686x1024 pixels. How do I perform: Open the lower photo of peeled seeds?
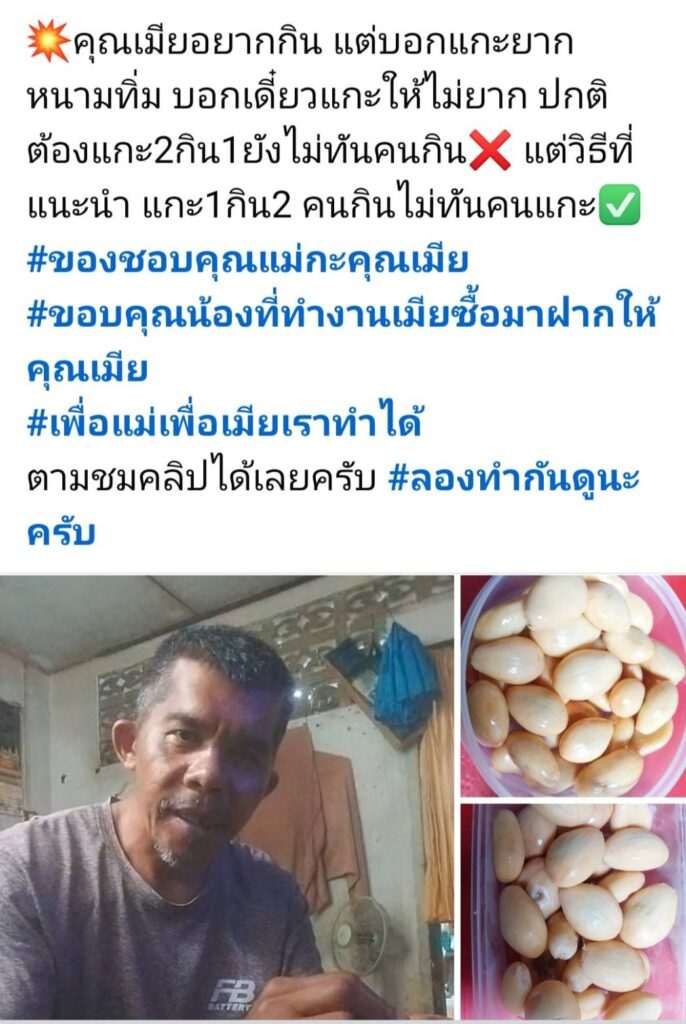click(573, 913)
